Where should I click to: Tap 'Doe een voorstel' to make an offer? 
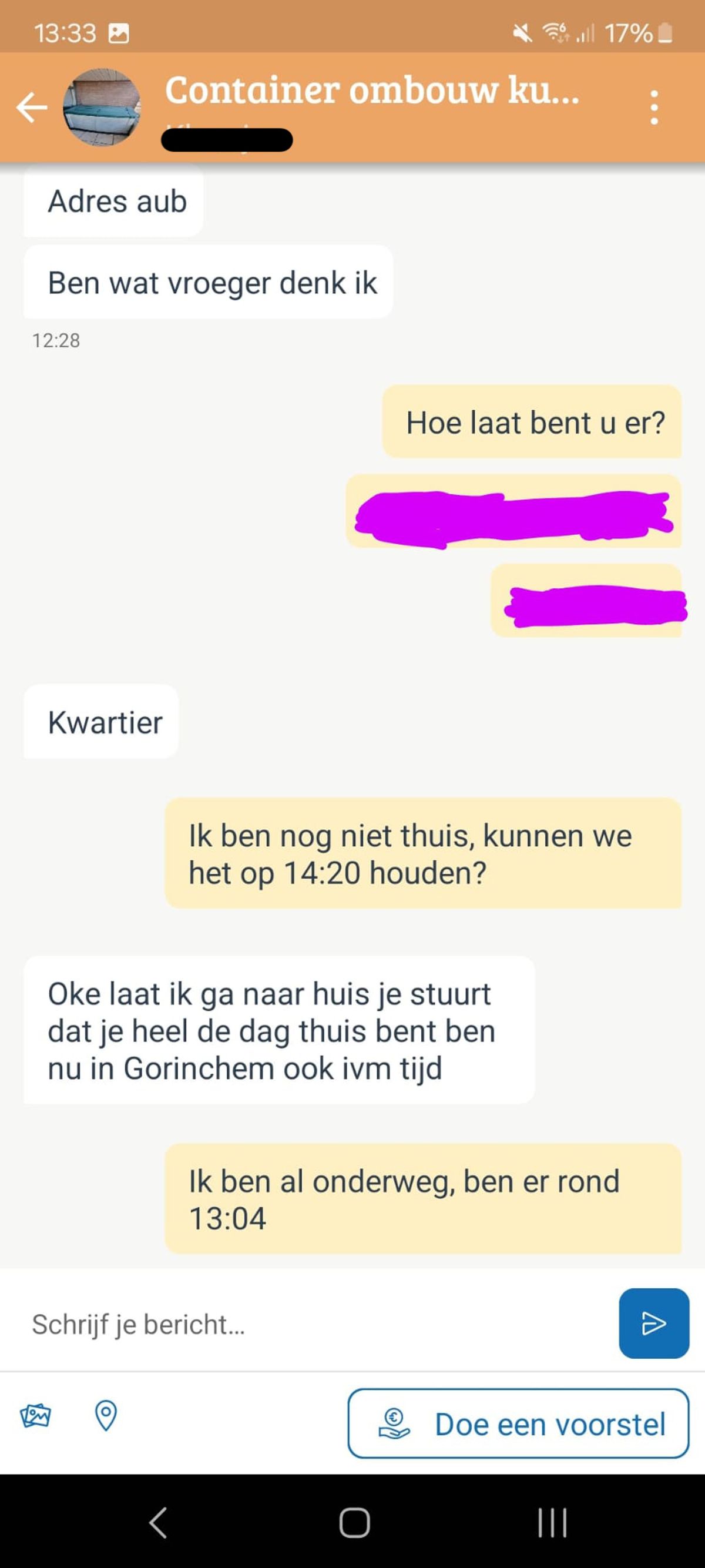click(518, 1424)
